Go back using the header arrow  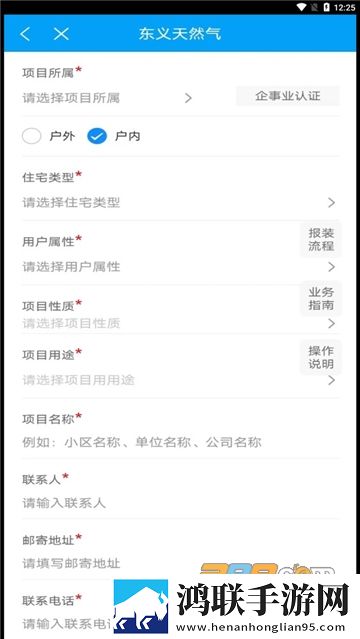coord(25,34)
